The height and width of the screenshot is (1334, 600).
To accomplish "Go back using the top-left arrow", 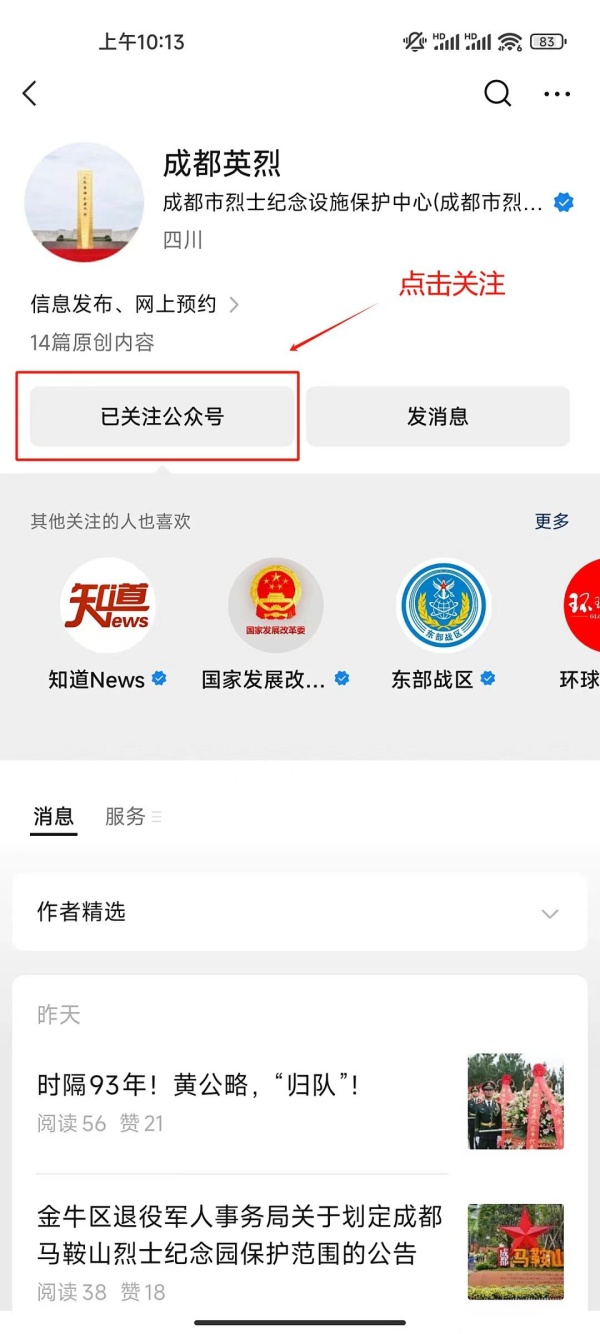I will tap(30, 94).
